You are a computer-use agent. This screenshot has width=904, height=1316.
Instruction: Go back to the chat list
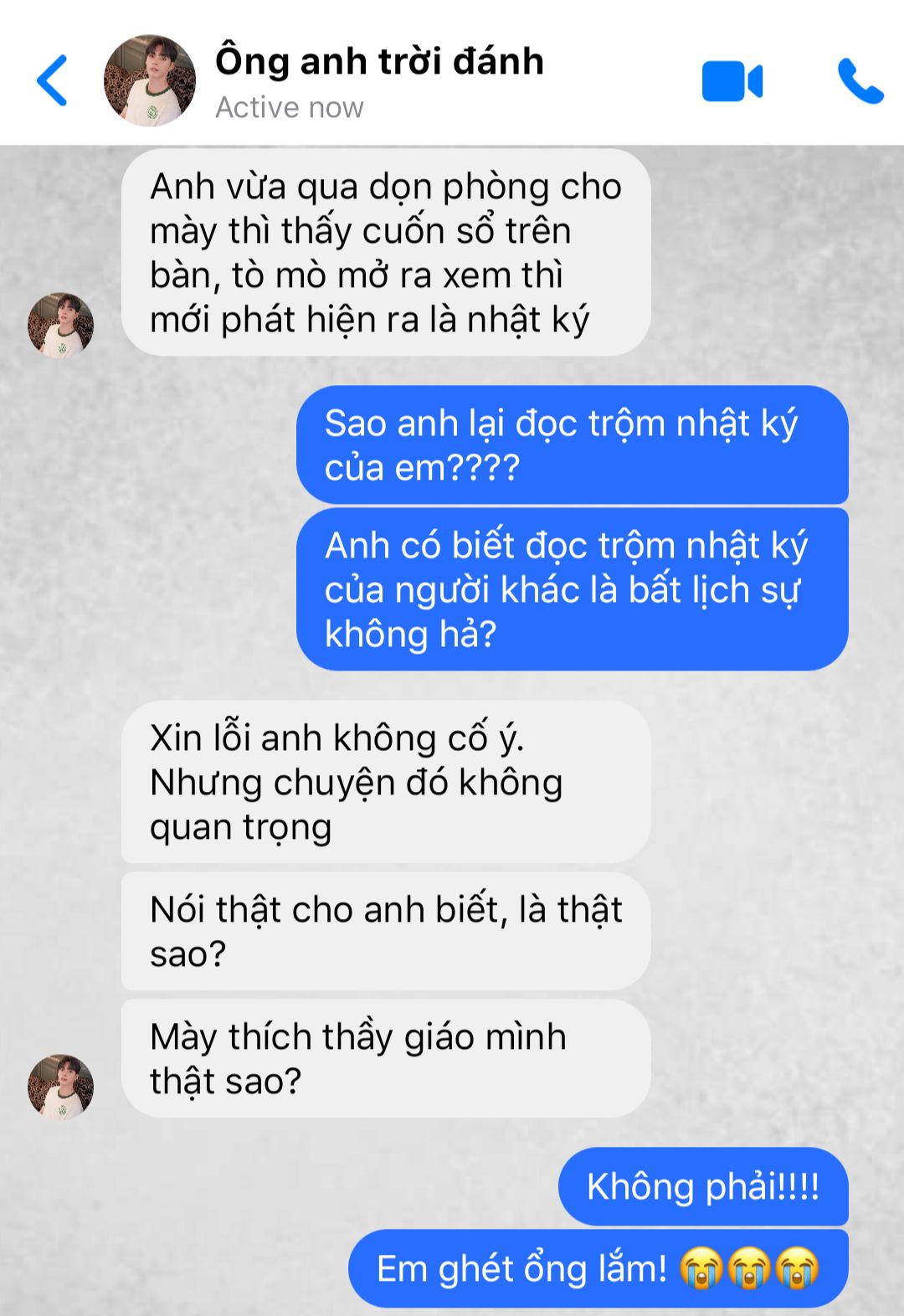click(x=52, y=81)
